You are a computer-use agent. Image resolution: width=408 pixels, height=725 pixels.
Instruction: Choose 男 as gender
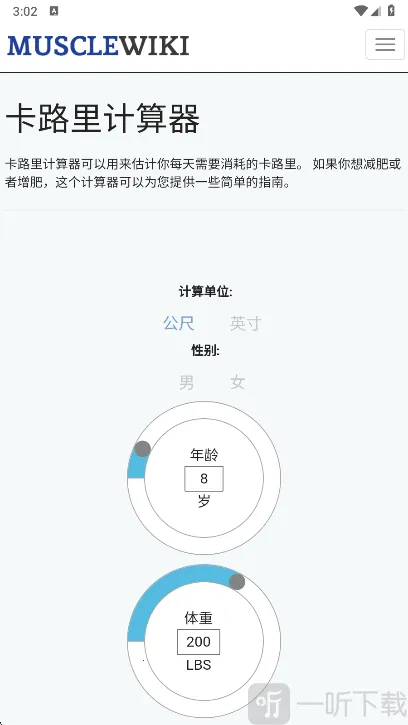pyautogui.click(x=186, y=382)
